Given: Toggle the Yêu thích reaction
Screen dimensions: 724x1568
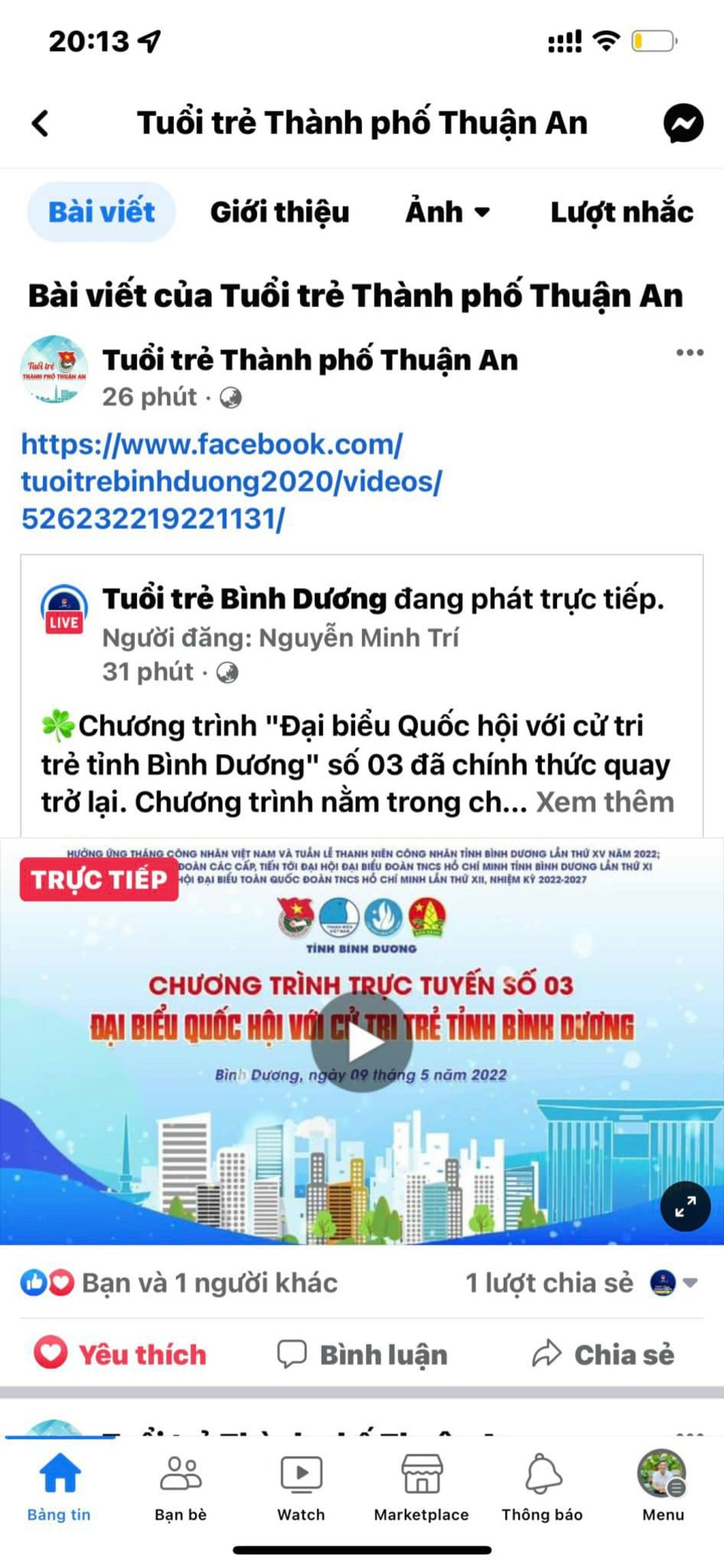Looking at the screenshot, I should point(120,1355).
